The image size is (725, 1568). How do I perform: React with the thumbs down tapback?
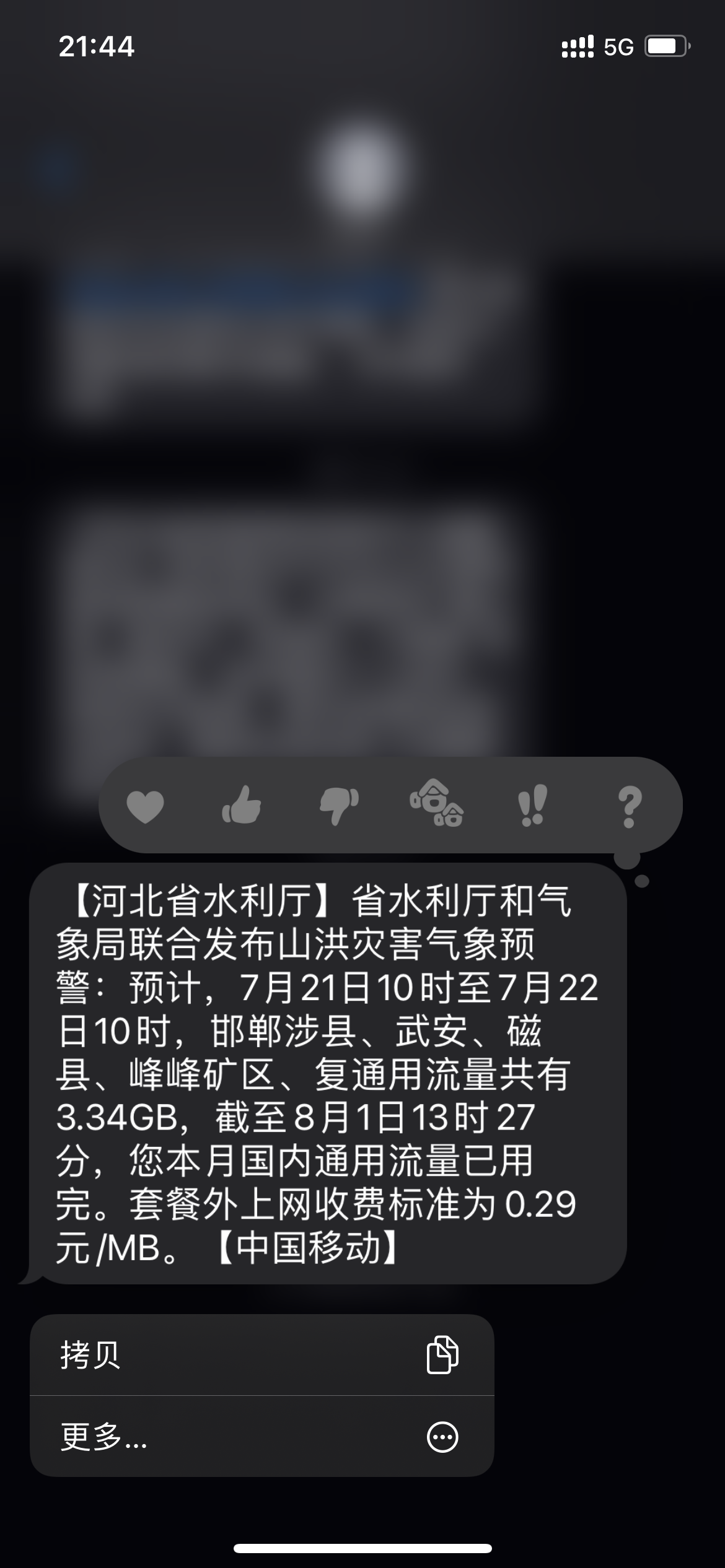339,806
